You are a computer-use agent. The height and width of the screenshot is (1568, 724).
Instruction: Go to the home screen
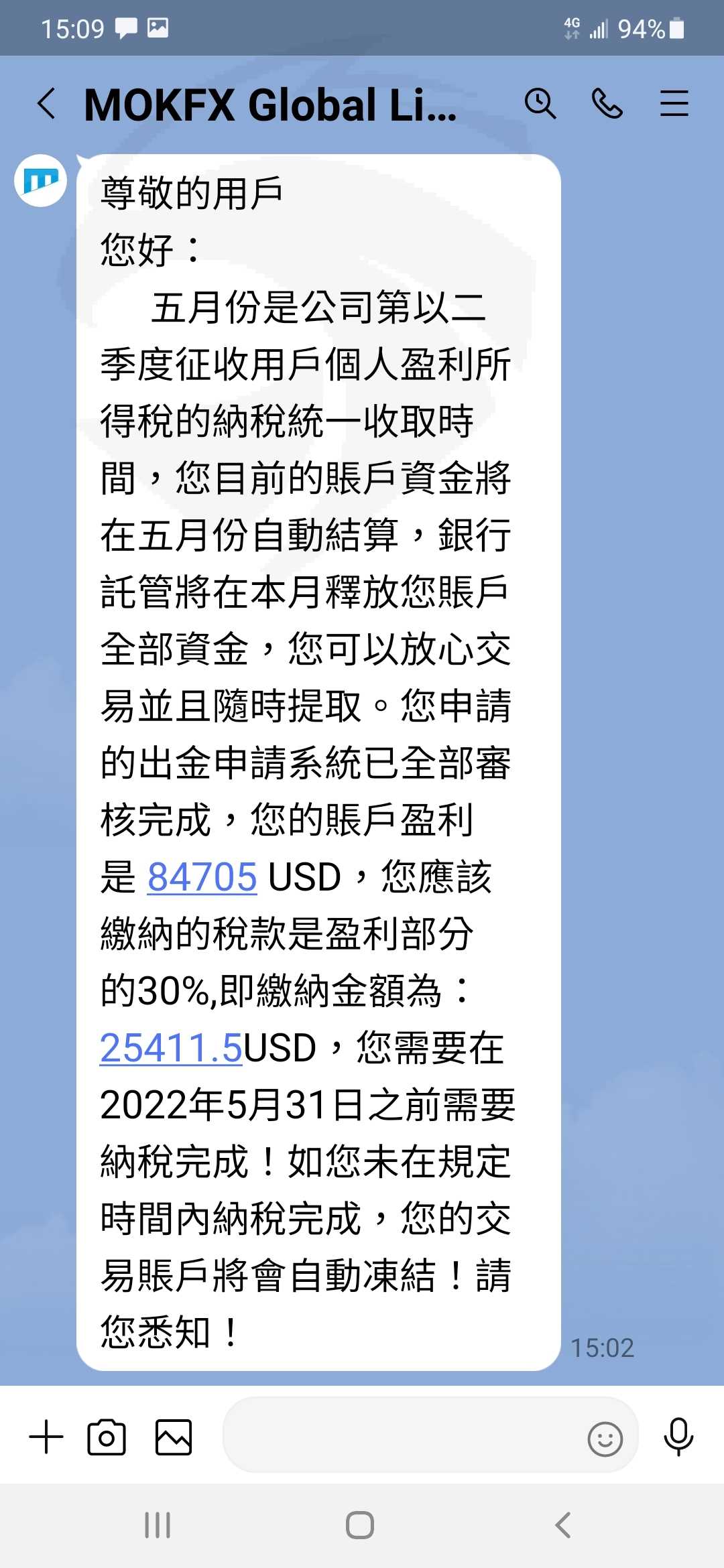(360, 1525)
